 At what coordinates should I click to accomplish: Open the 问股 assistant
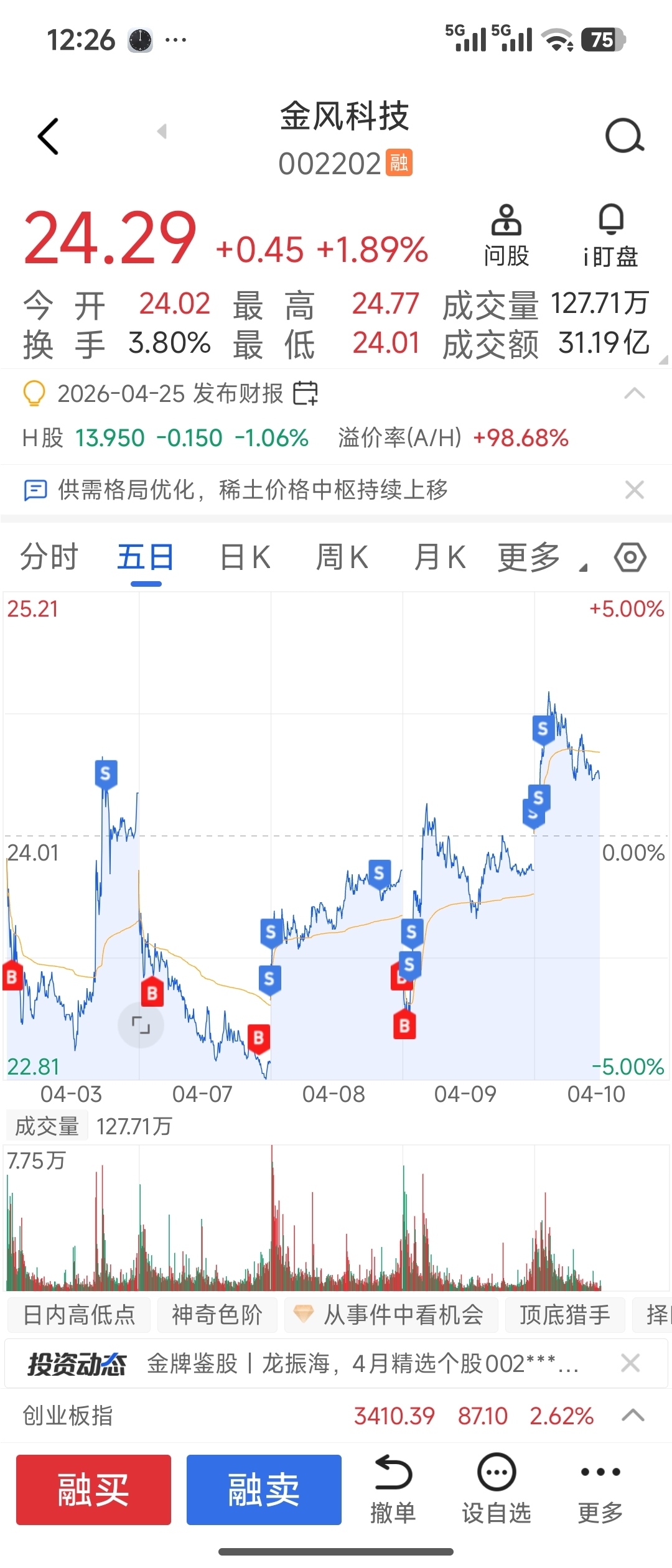pyautogui.click(x=506, y=236)
